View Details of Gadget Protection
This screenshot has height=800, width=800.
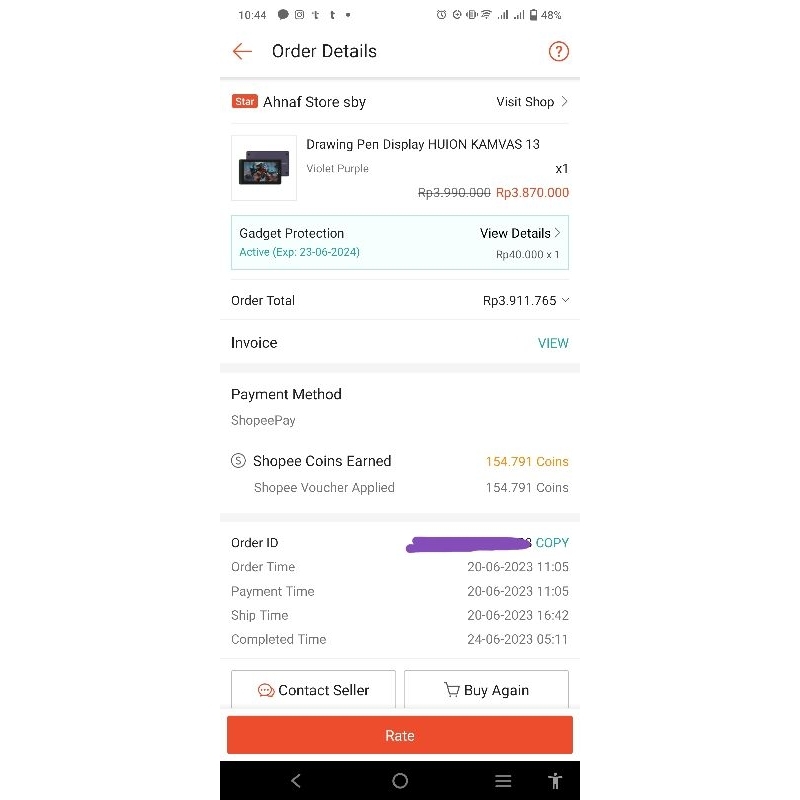520,233
